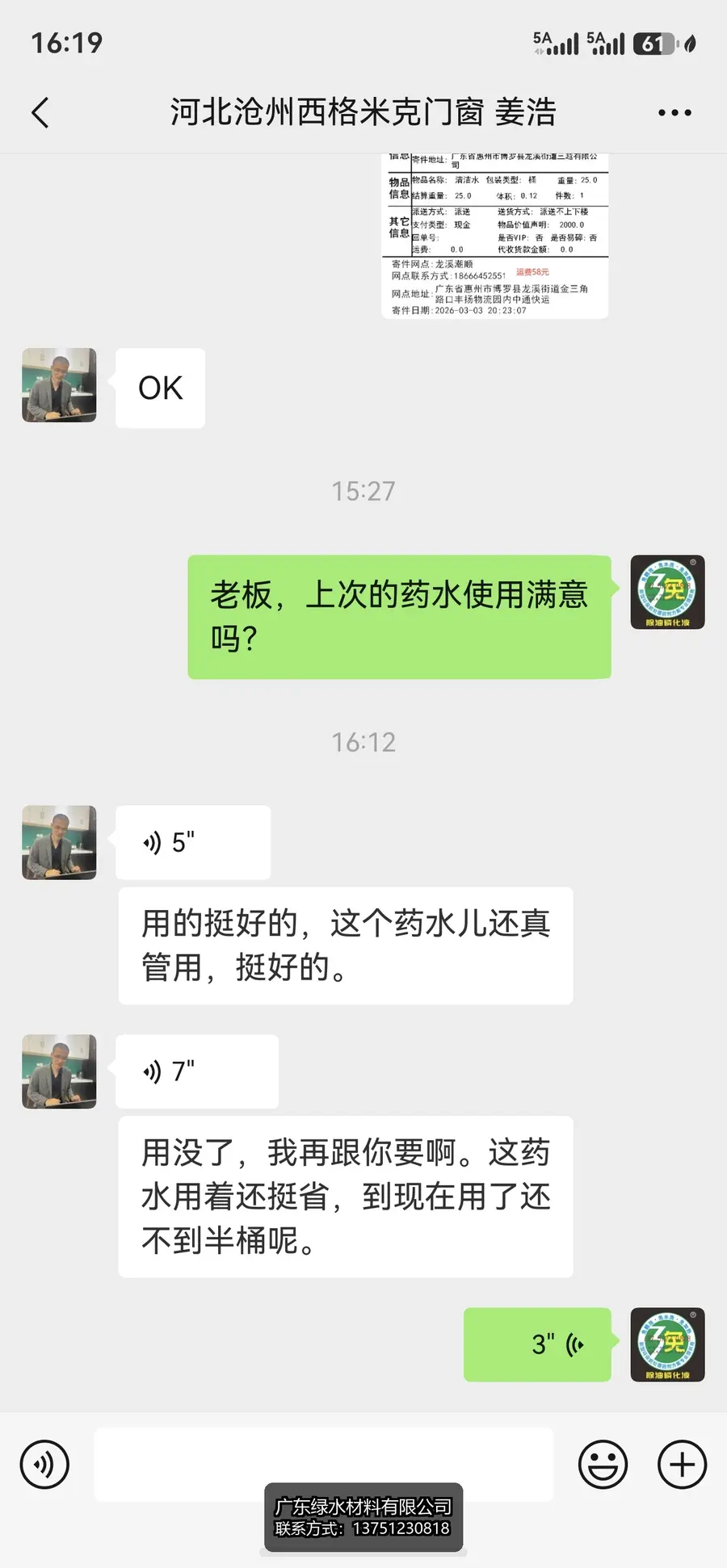Switch to voice input mode
The image size is (727, 1568).
pos(44,1464)
